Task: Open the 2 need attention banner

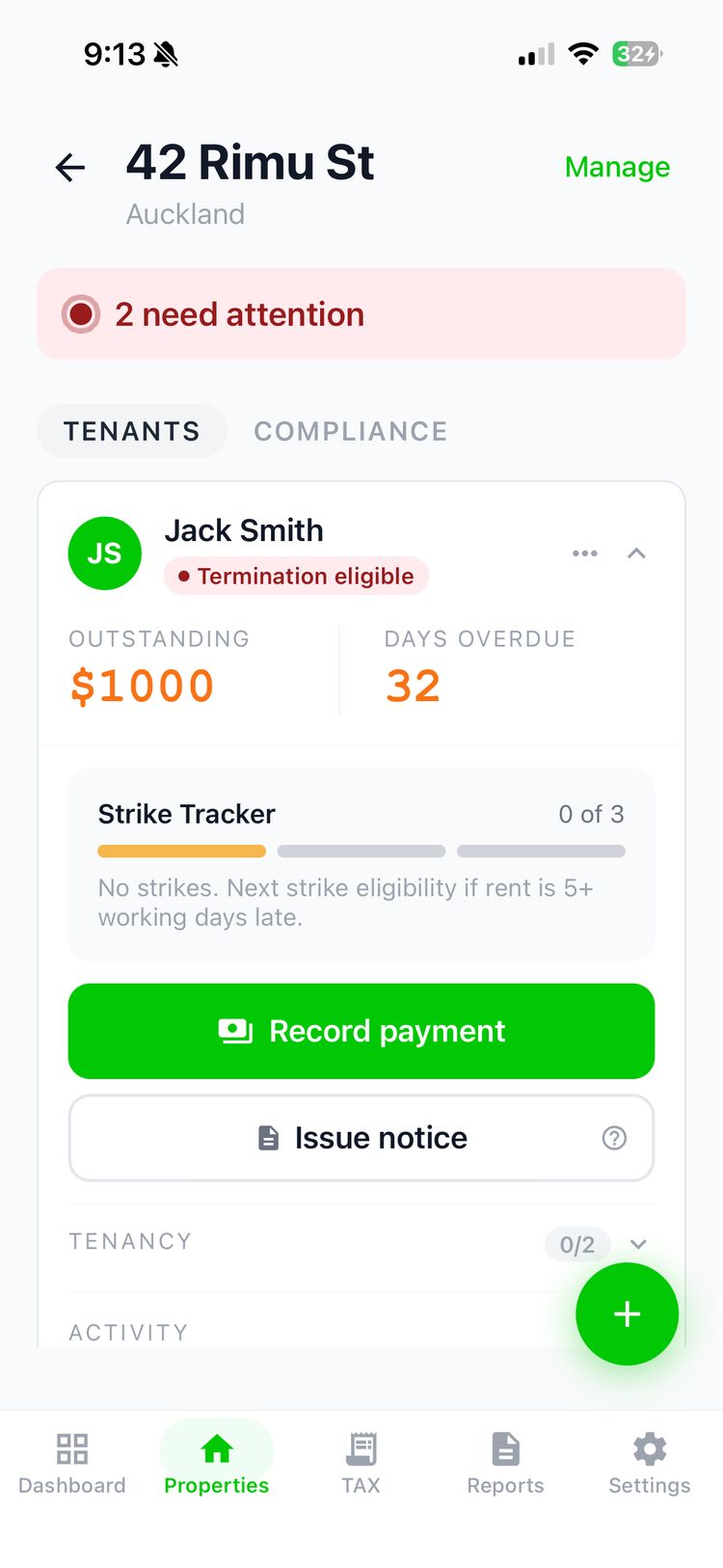Action: point(361,314)
